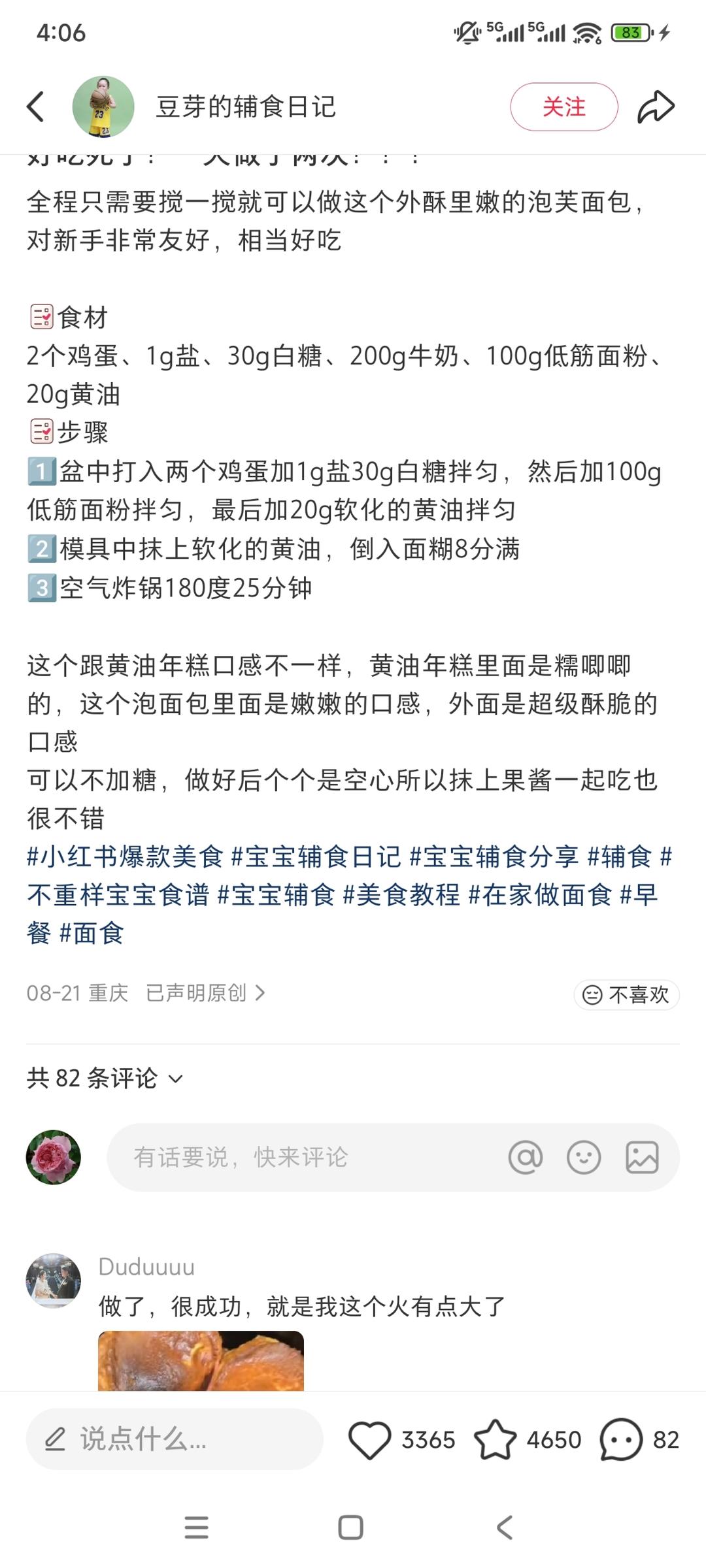Tap the image upload icon beside emoji
The image size is (706, 1568).
[x=643, y=1156]
